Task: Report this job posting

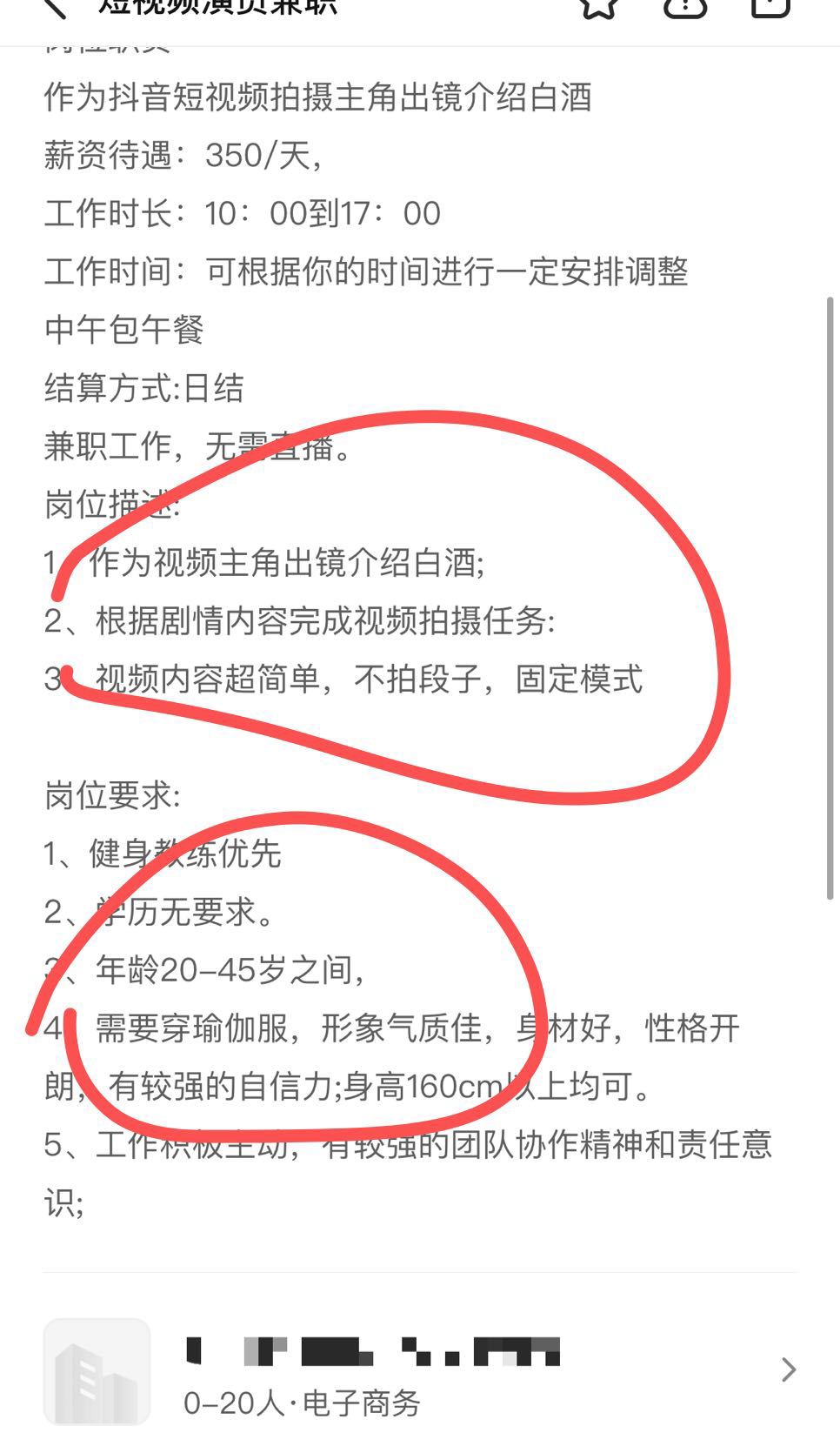Action: coord(685,7)
